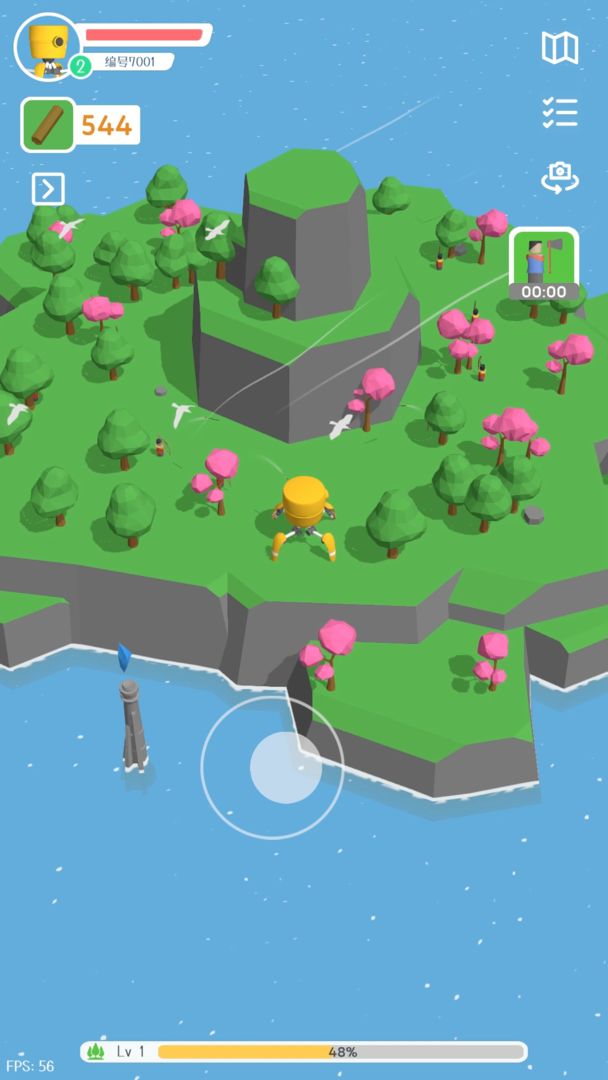608x1080 pixels.
Task: Tap the camera rotate icon
Action: click(560, 177)
